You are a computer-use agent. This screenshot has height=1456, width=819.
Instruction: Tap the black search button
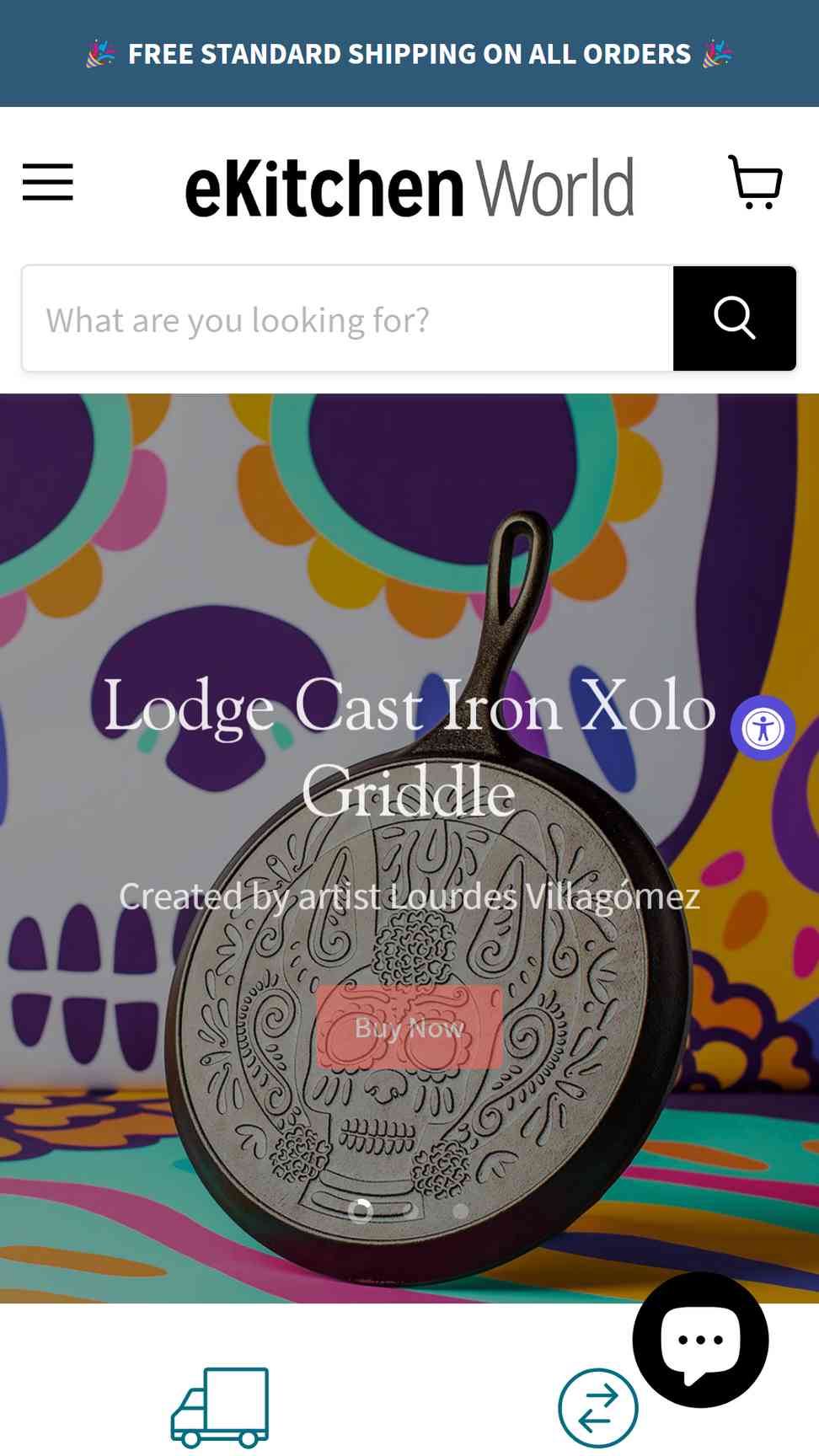click(734, 318)
